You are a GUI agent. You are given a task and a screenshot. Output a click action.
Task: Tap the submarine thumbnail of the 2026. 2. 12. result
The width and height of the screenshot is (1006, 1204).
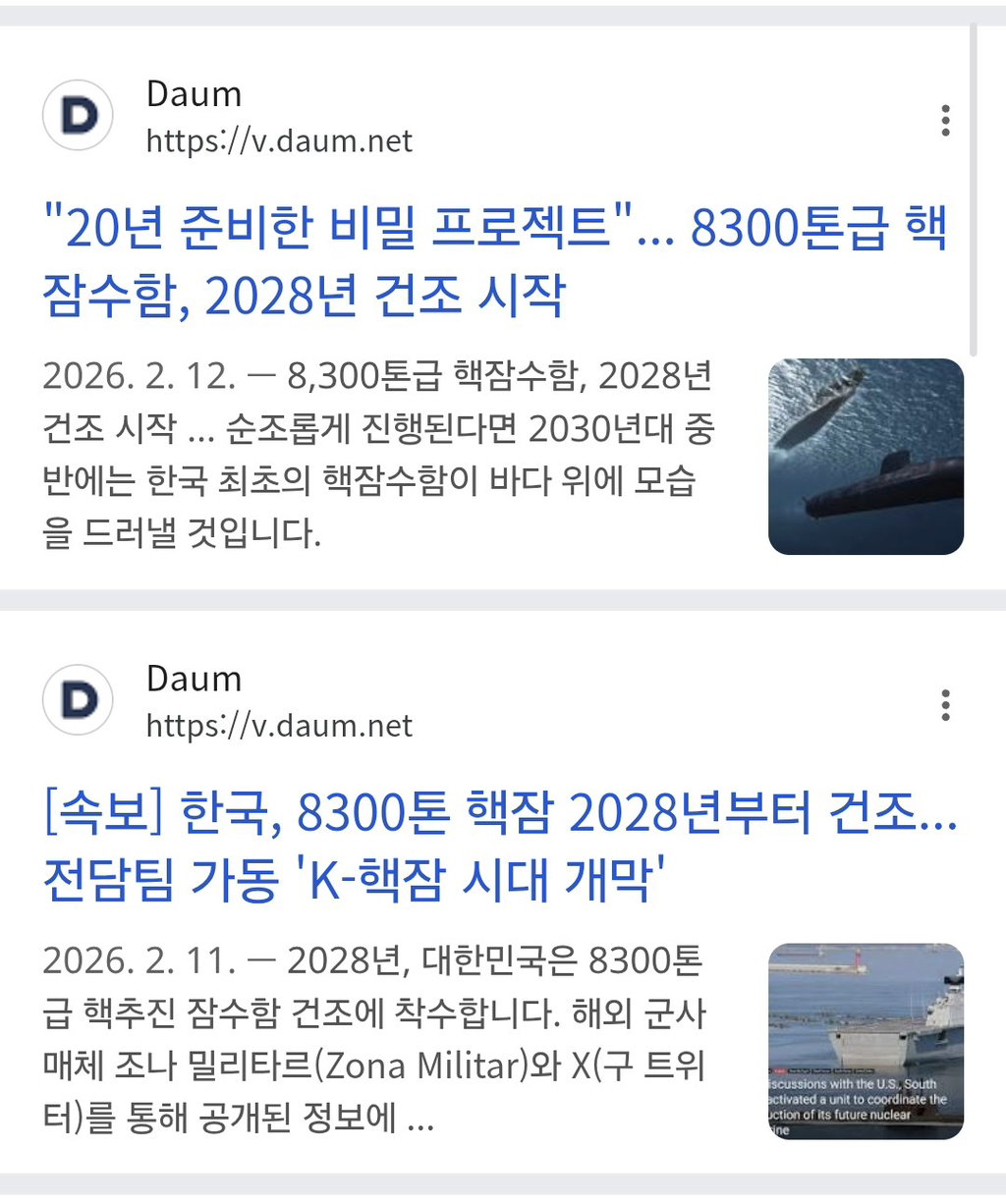(x=866, y=457)
